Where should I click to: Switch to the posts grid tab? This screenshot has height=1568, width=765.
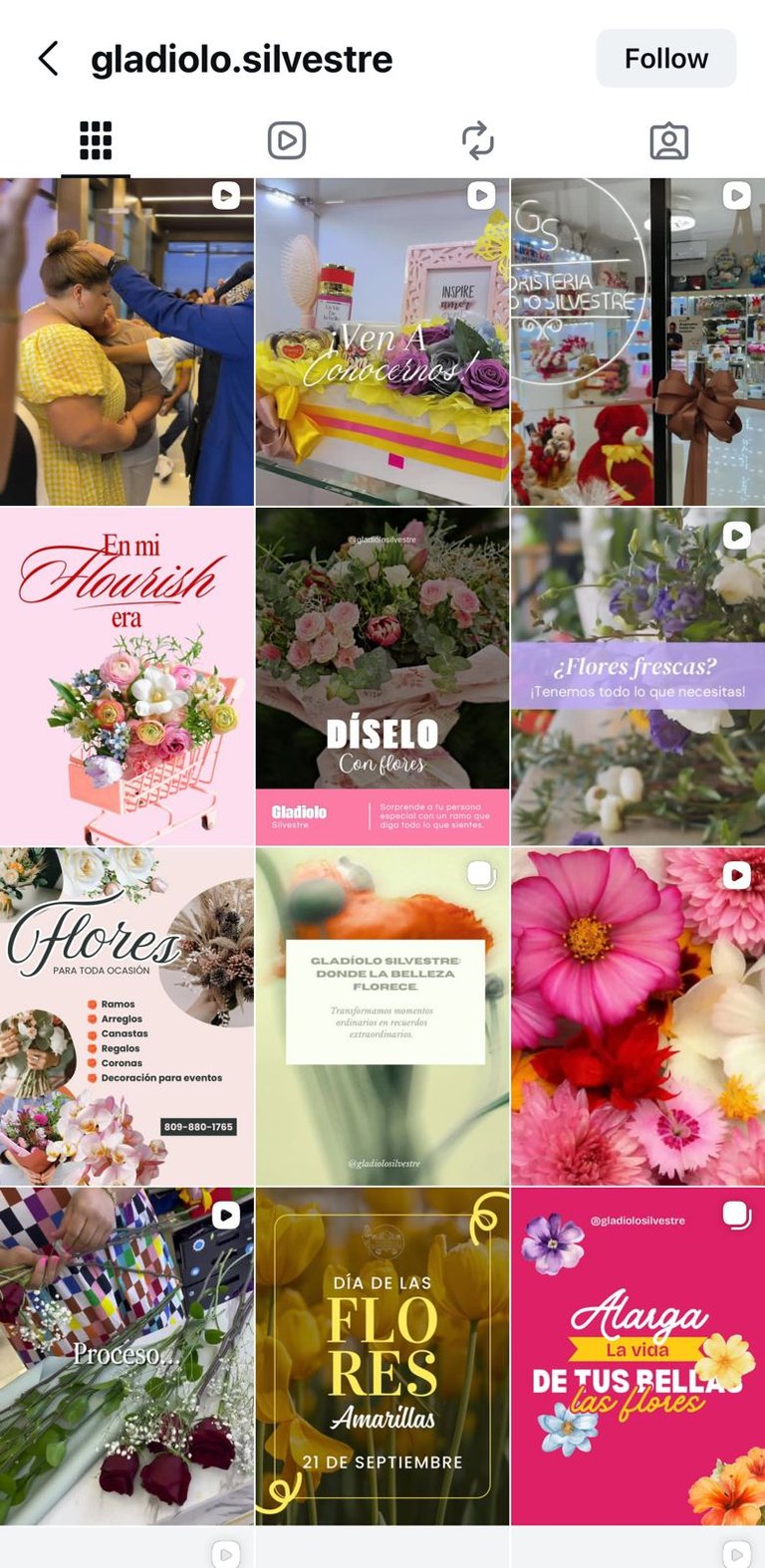click(x=96, y=141)
